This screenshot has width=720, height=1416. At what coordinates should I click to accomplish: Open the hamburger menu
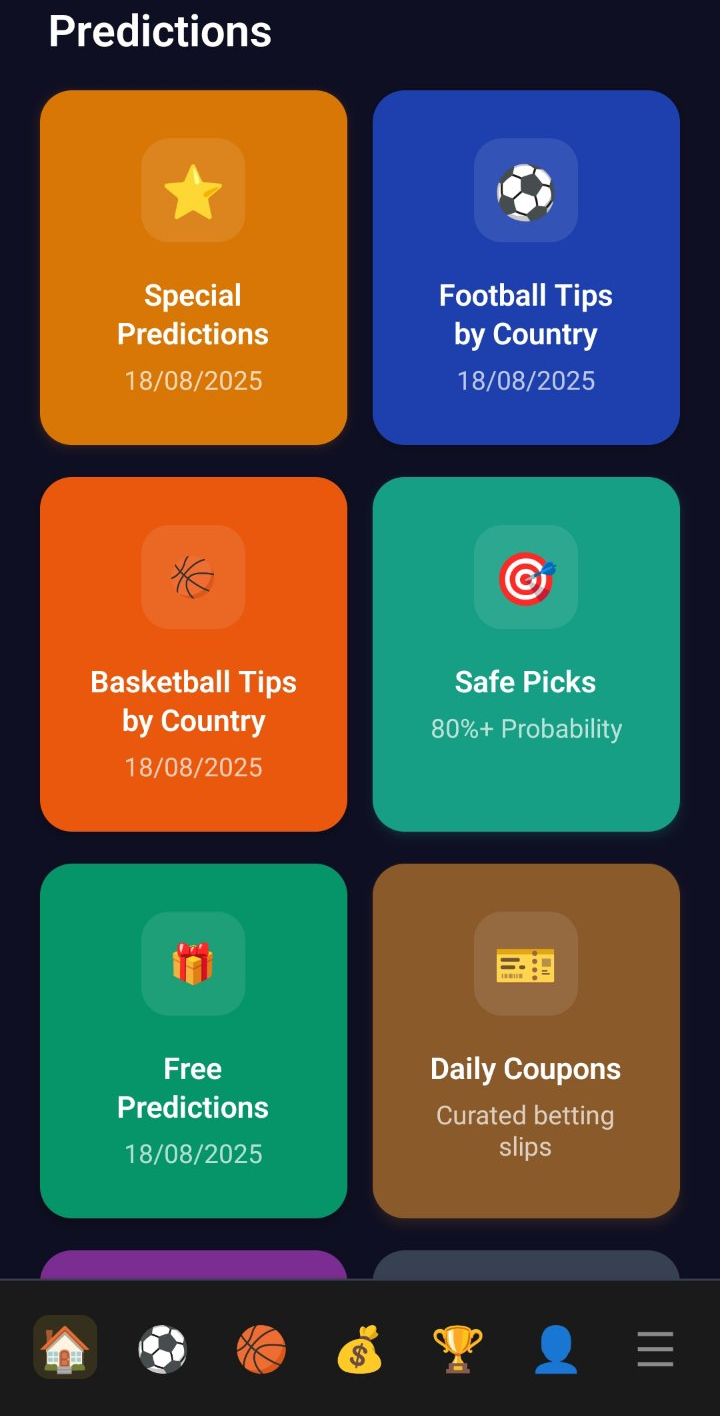click(655, 1349)
